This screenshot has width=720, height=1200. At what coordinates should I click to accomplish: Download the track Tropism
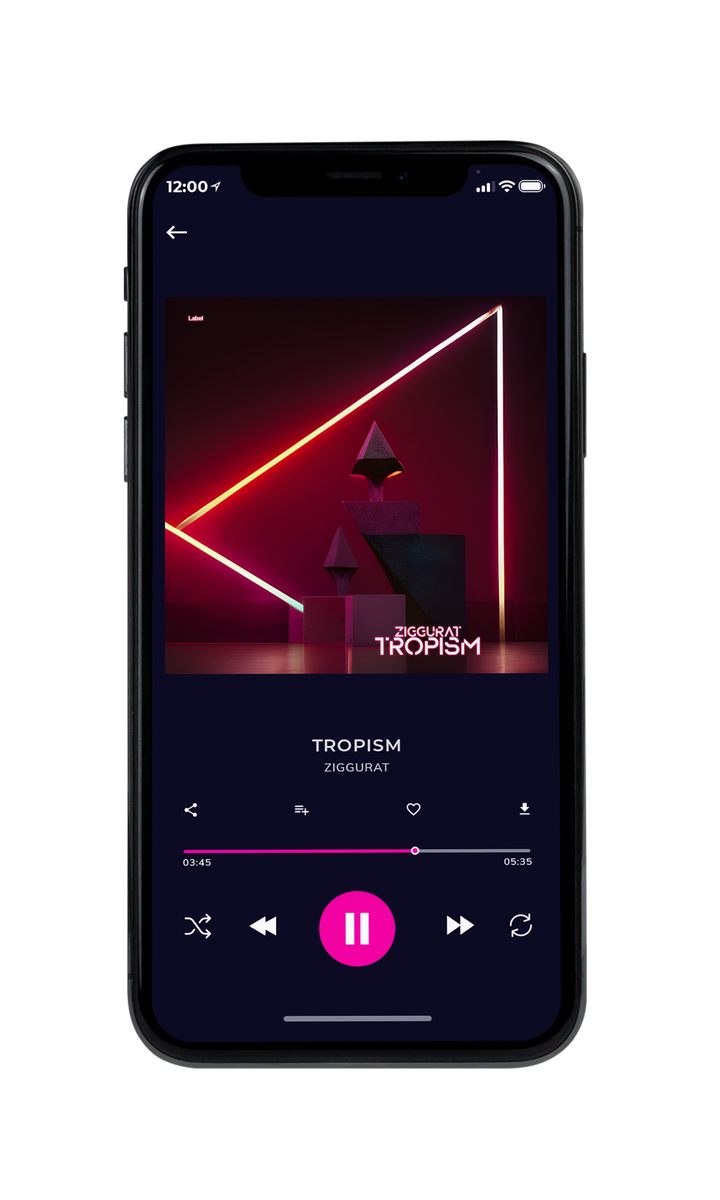[x=524, y=809]
